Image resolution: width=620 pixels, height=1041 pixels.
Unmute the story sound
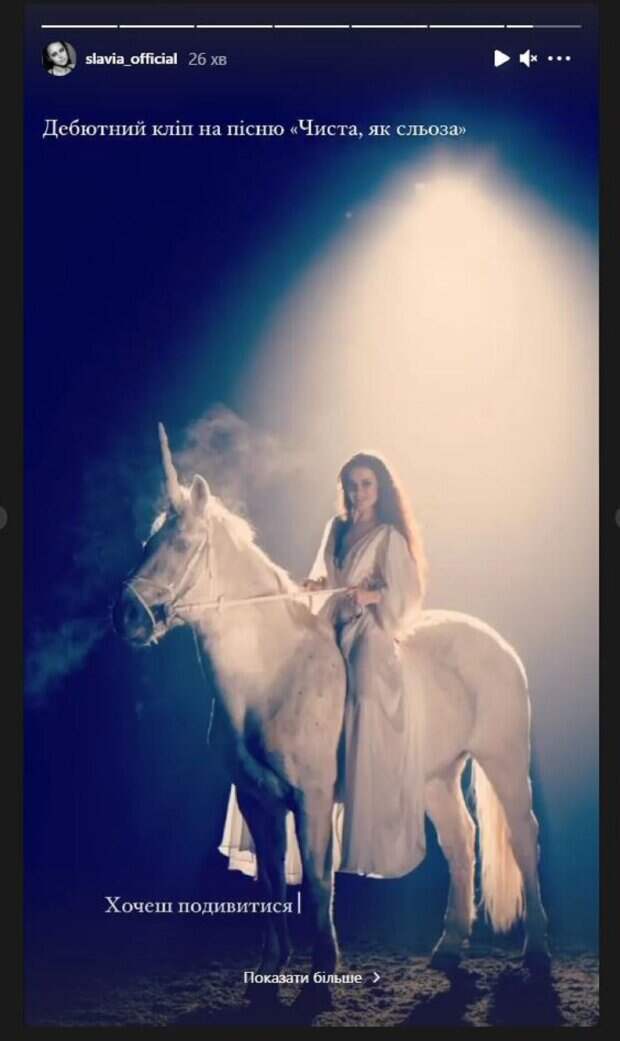coord(529,59)
